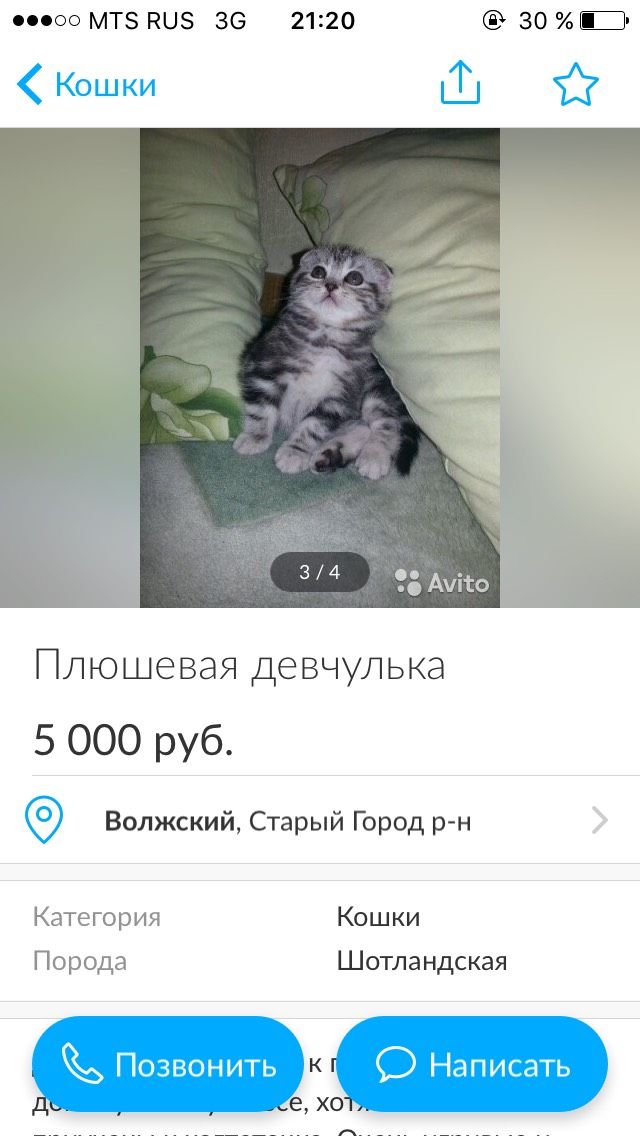Call the seller with Позвонить
This screenshot has width=640, height=1136.
tap(168, 1064)
